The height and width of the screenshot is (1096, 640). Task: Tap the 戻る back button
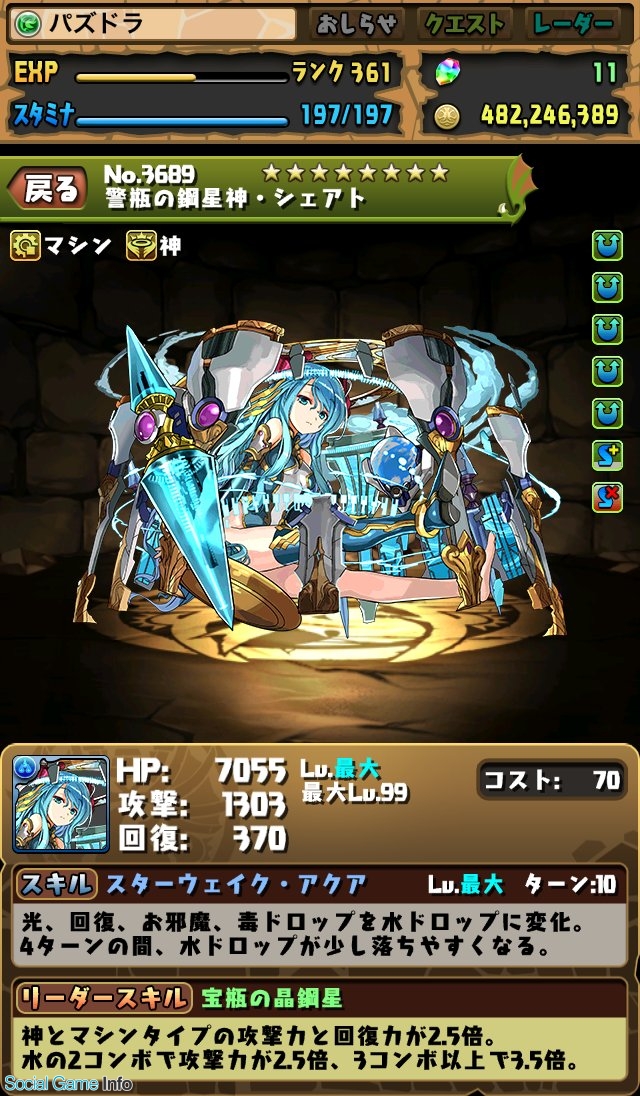click(50, 187)
